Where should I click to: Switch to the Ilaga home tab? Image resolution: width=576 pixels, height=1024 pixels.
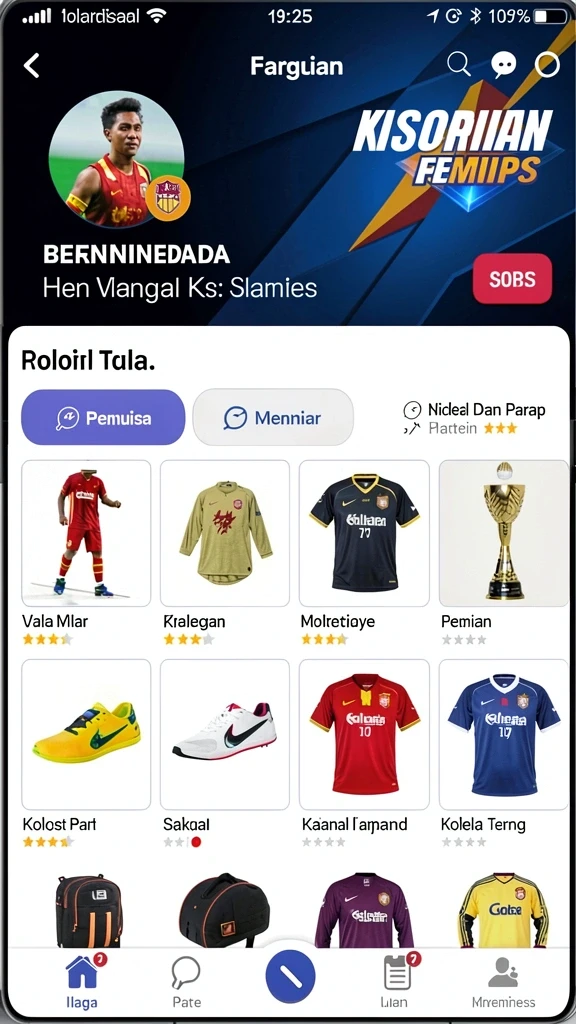coord(82,980)
